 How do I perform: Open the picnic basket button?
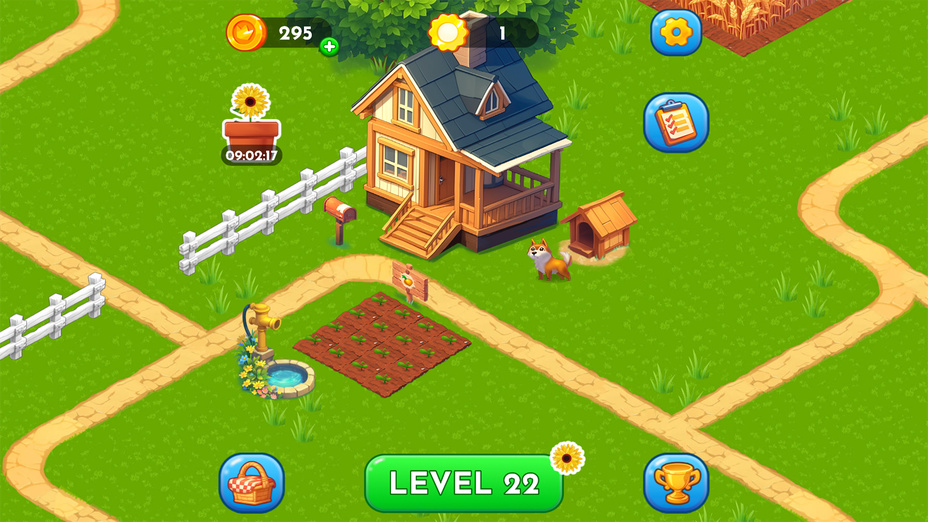(251, 483)
